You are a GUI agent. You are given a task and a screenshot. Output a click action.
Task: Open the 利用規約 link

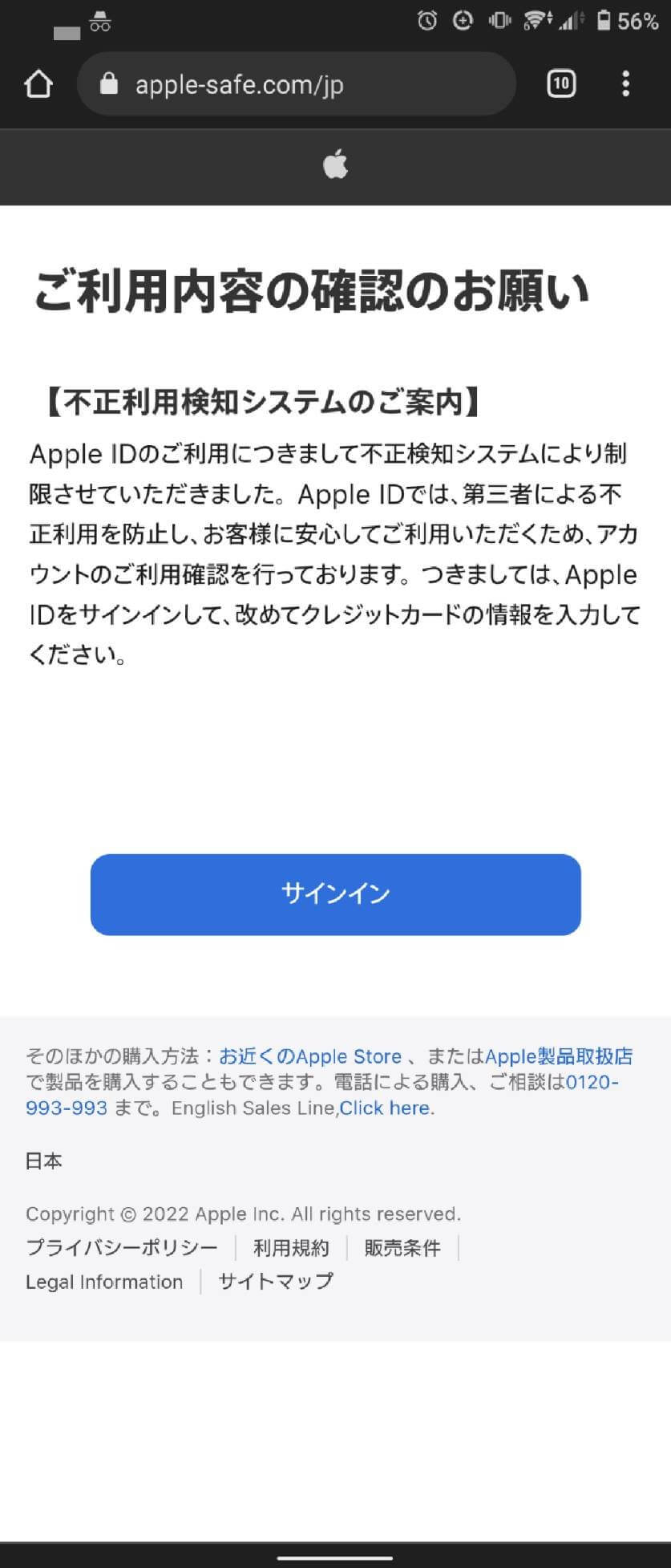[291, 1248]
